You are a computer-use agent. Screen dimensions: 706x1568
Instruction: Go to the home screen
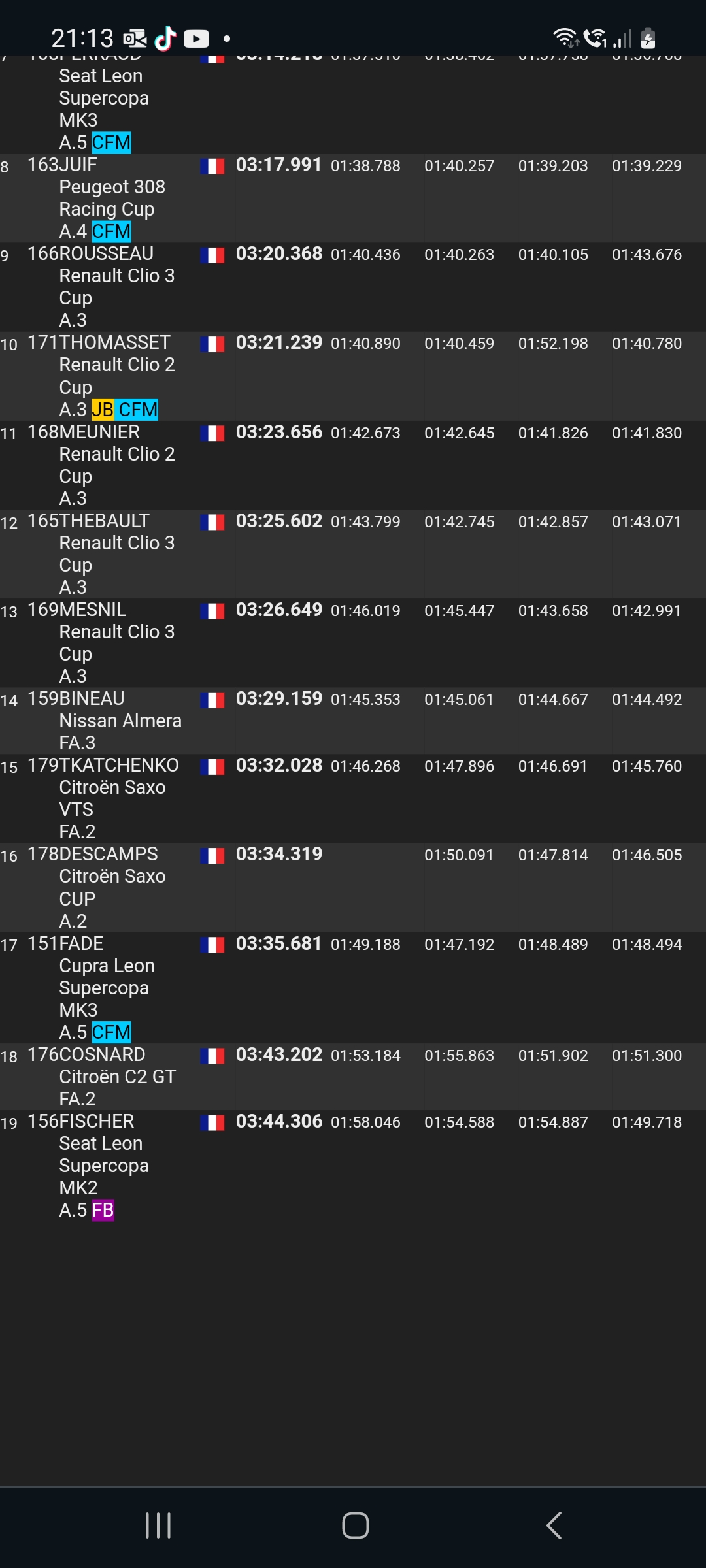click(355, 1526)
